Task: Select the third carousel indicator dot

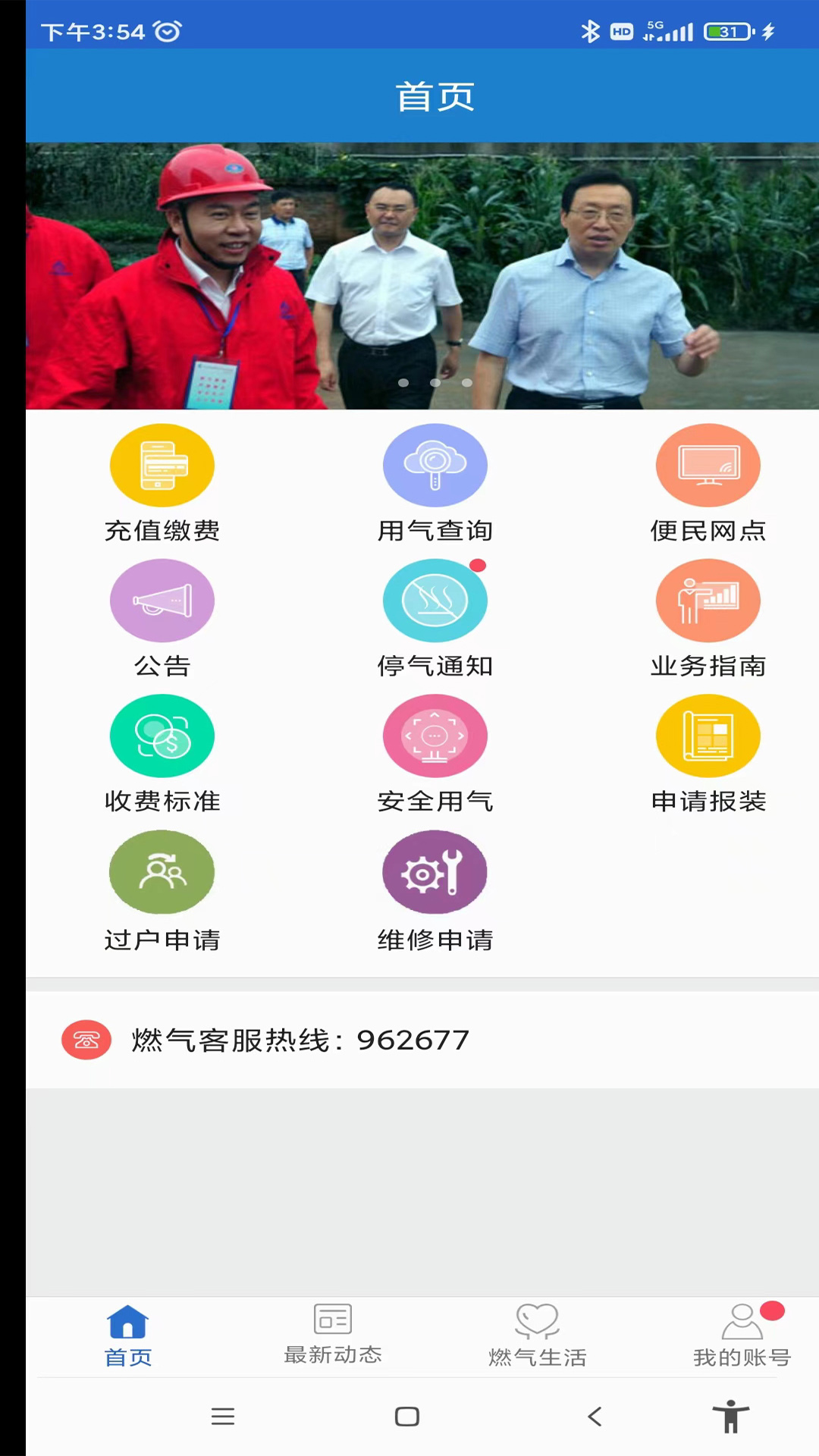Action: click(x=468, y=383)
